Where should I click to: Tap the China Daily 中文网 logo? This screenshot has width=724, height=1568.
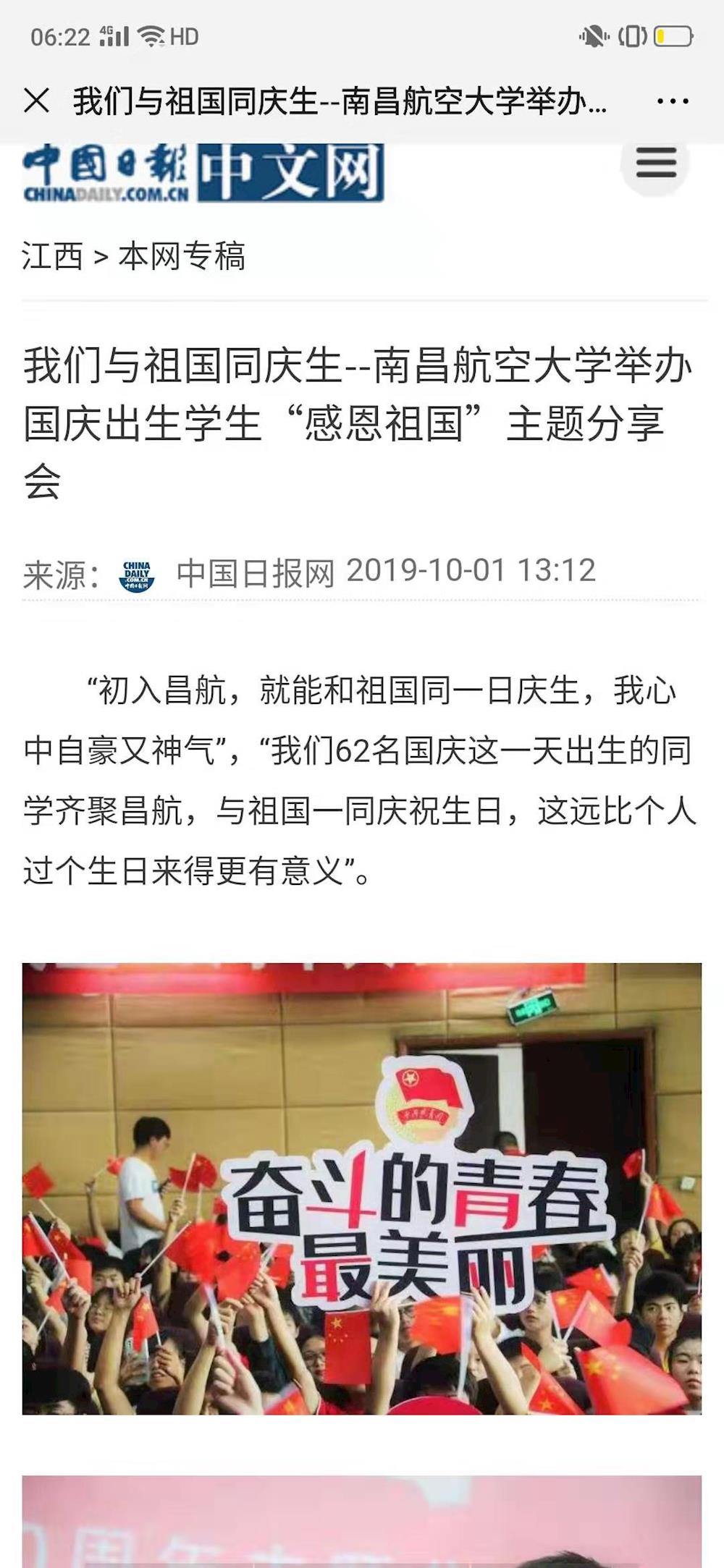click(x=203, y=174)
